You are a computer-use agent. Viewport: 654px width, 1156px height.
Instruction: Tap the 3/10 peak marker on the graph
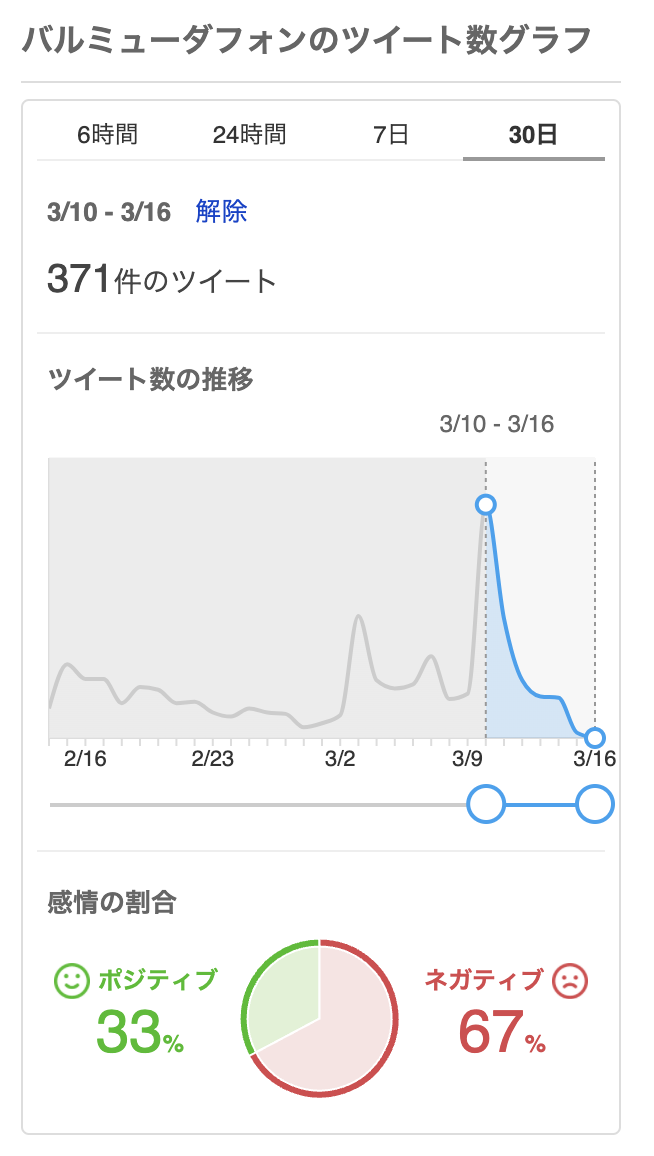click(486, 505)
